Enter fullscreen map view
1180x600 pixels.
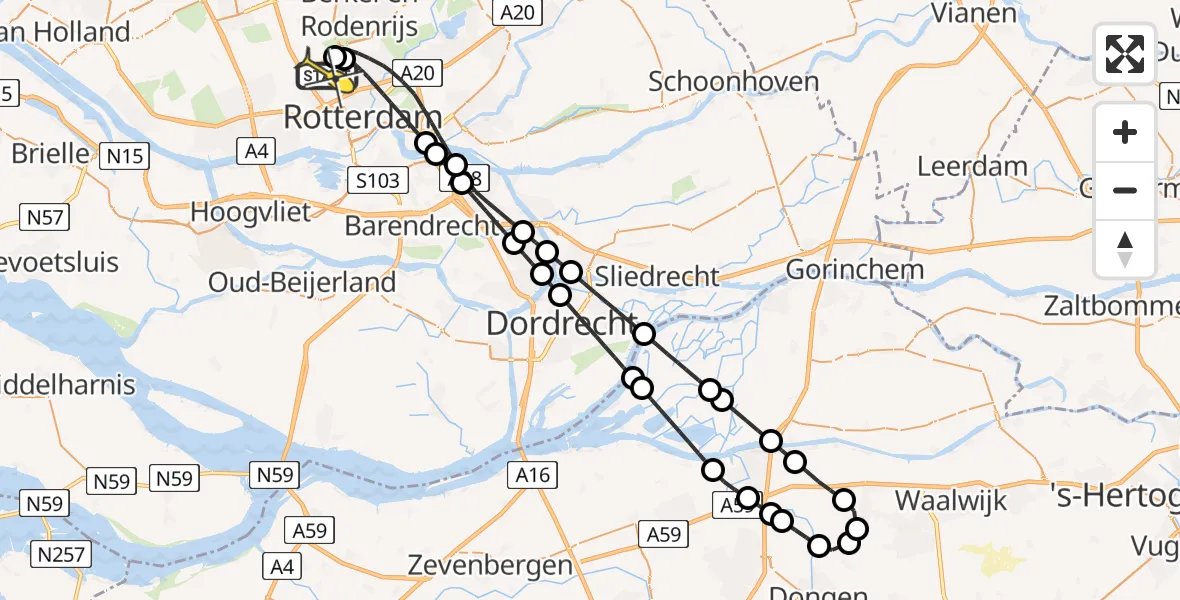pos(1125,54)
